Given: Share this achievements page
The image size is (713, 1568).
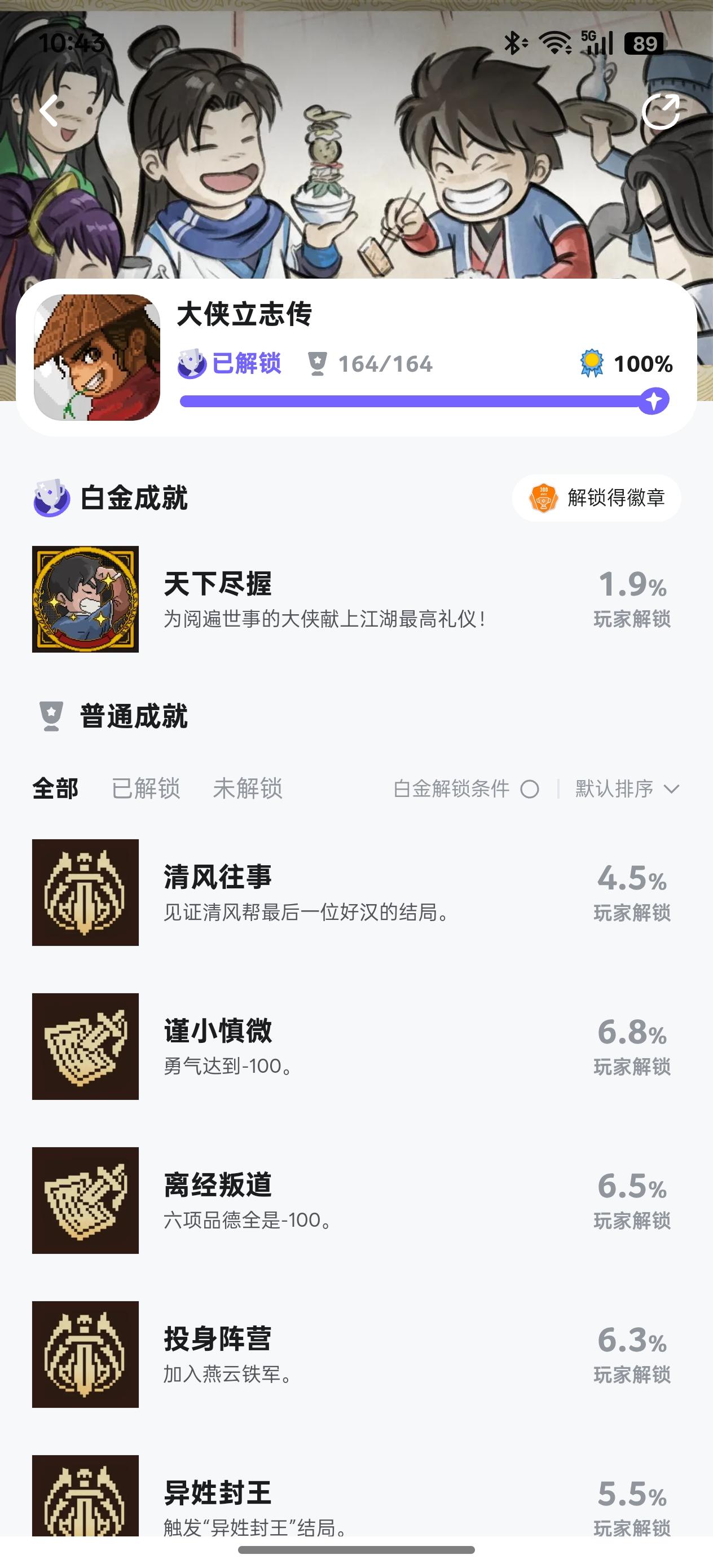Looking at the screenshot, I should coord(661,111).
